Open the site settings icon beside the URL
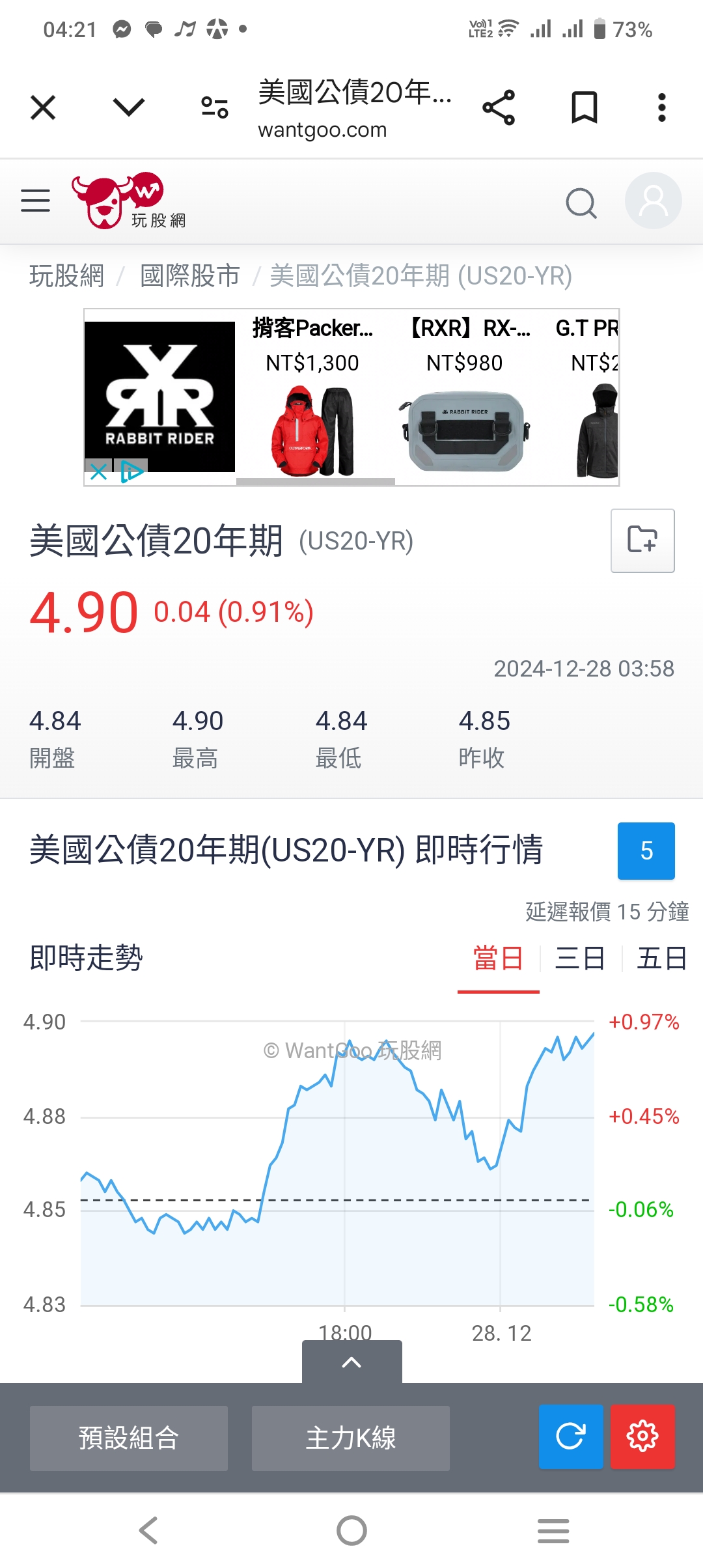Screen dimensions: 703x1568 214,107
